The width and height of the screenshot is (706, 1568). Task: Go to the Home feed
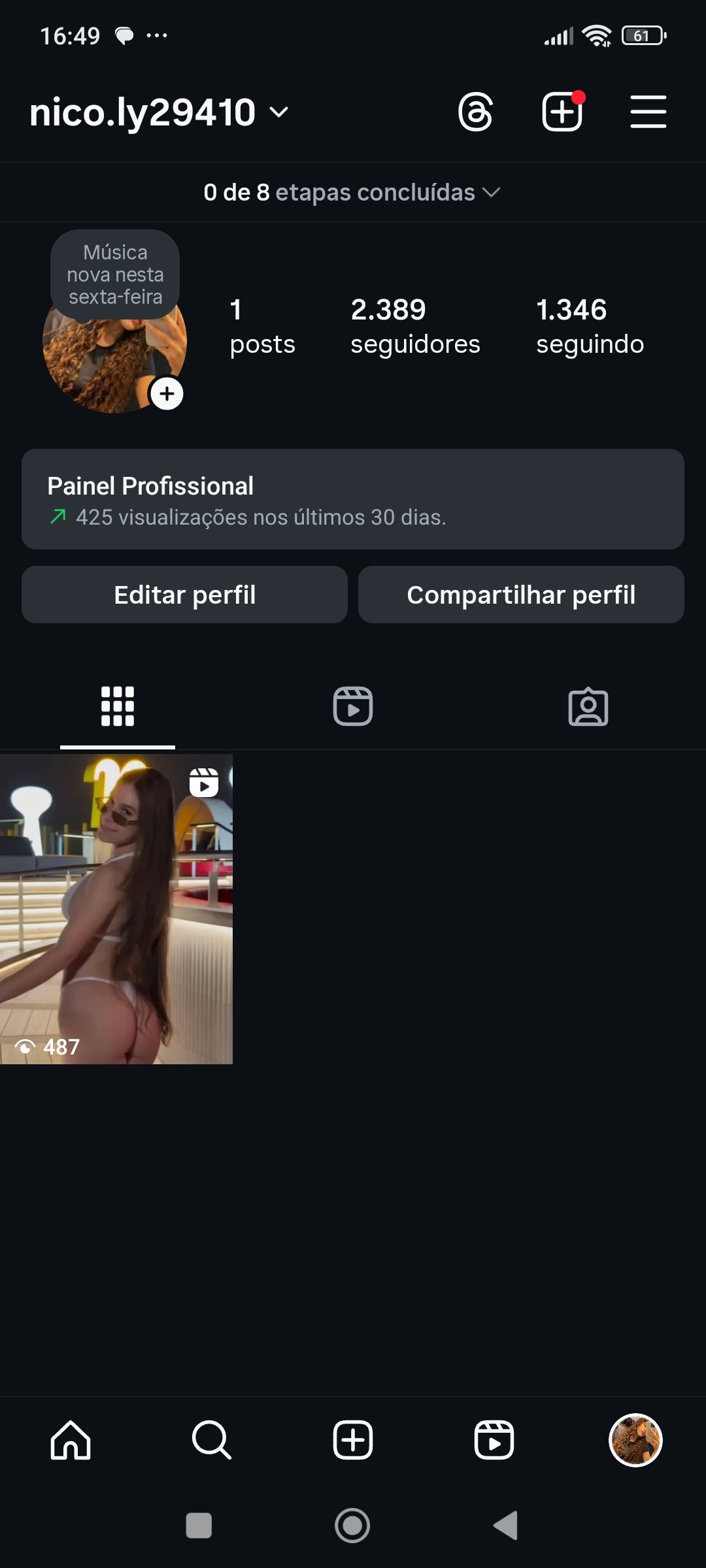(x=71, y=1440)
